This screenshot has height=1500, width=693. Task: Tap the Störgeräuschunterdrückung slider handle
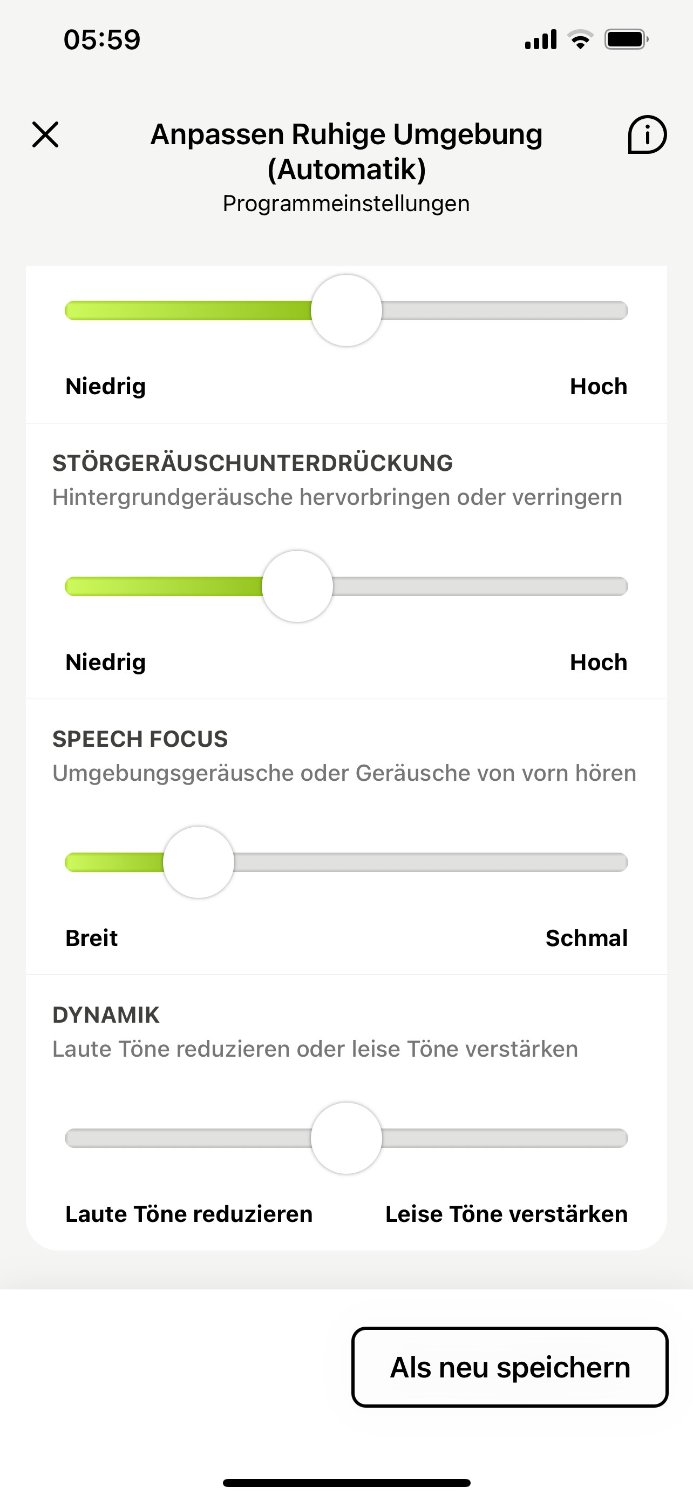pyautogui.click(x=297, y=587)
